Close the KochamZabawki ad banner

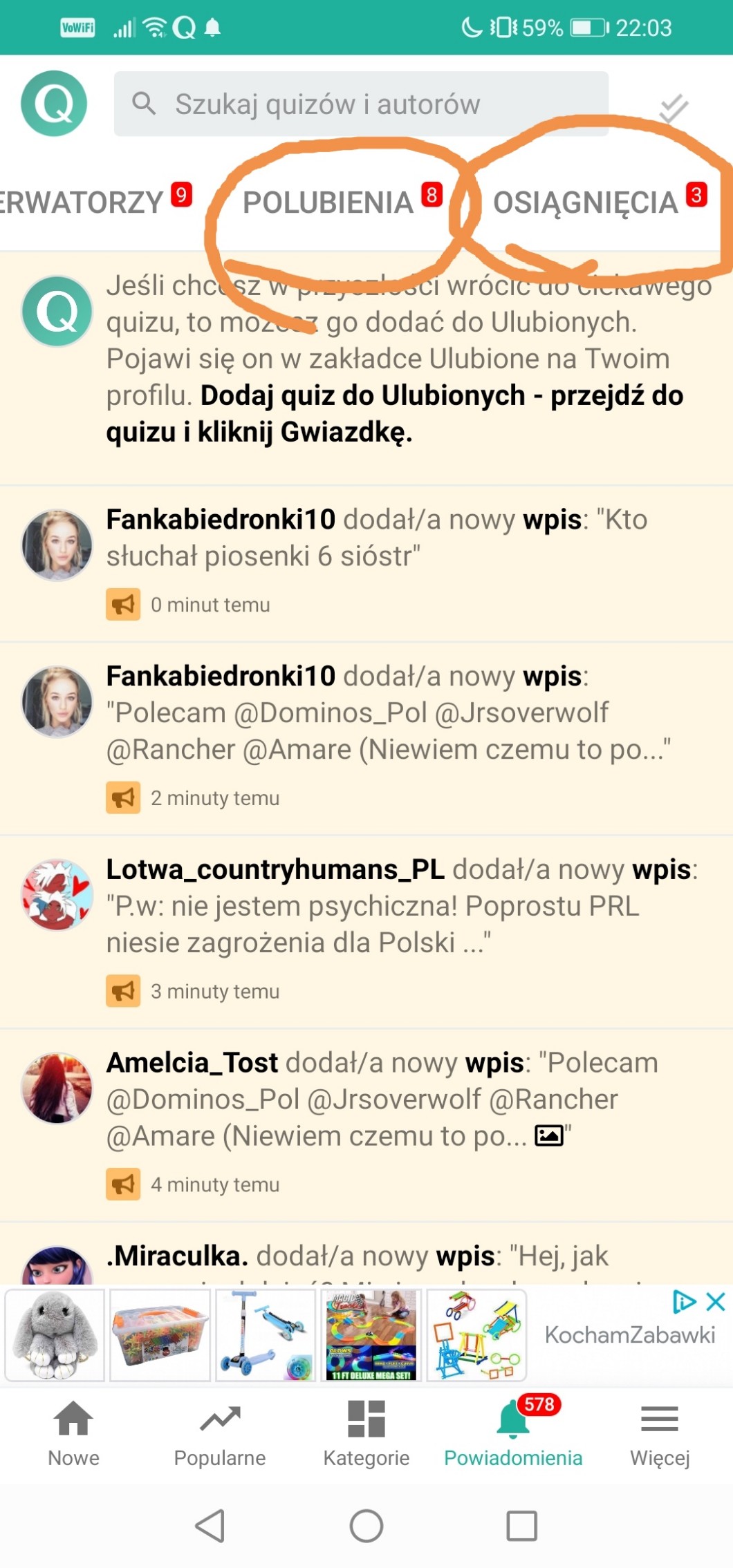coord(716,1302)
